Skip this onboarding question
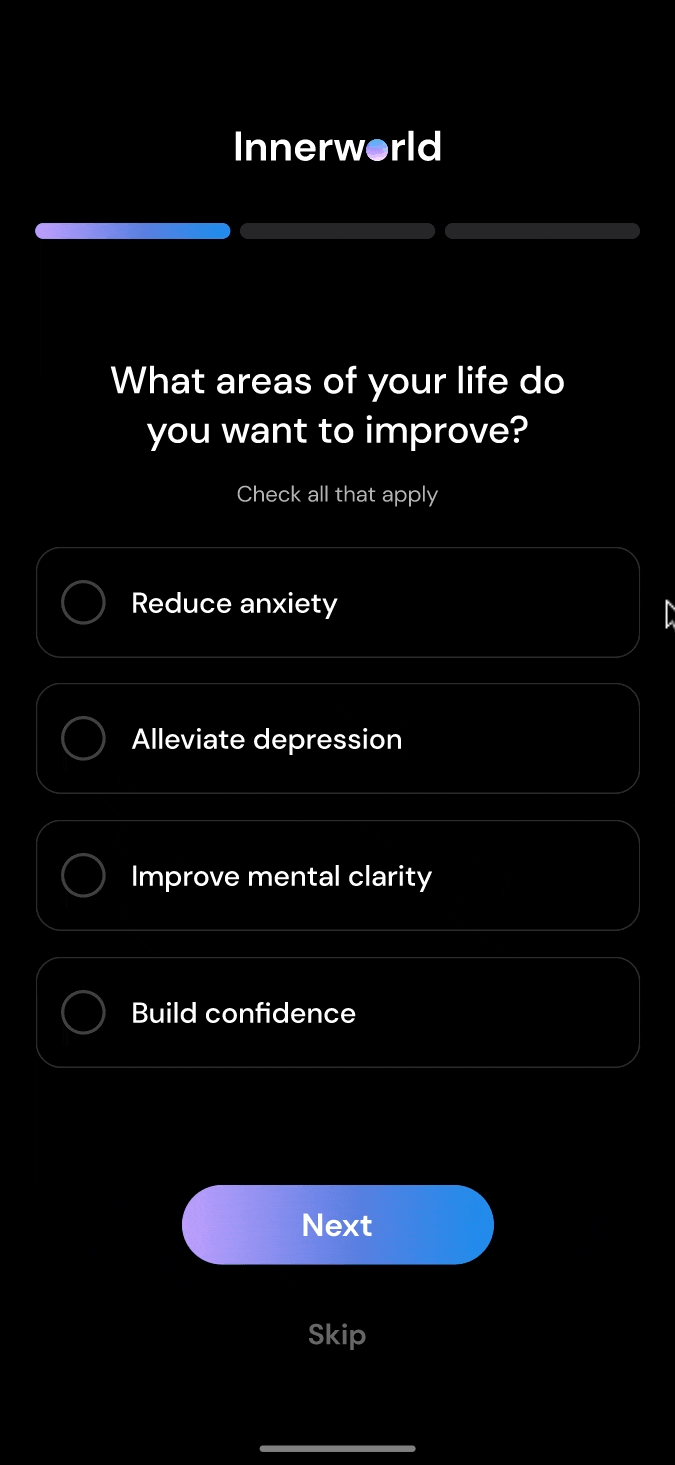Screen dimensions: 675x1465 337,1334
